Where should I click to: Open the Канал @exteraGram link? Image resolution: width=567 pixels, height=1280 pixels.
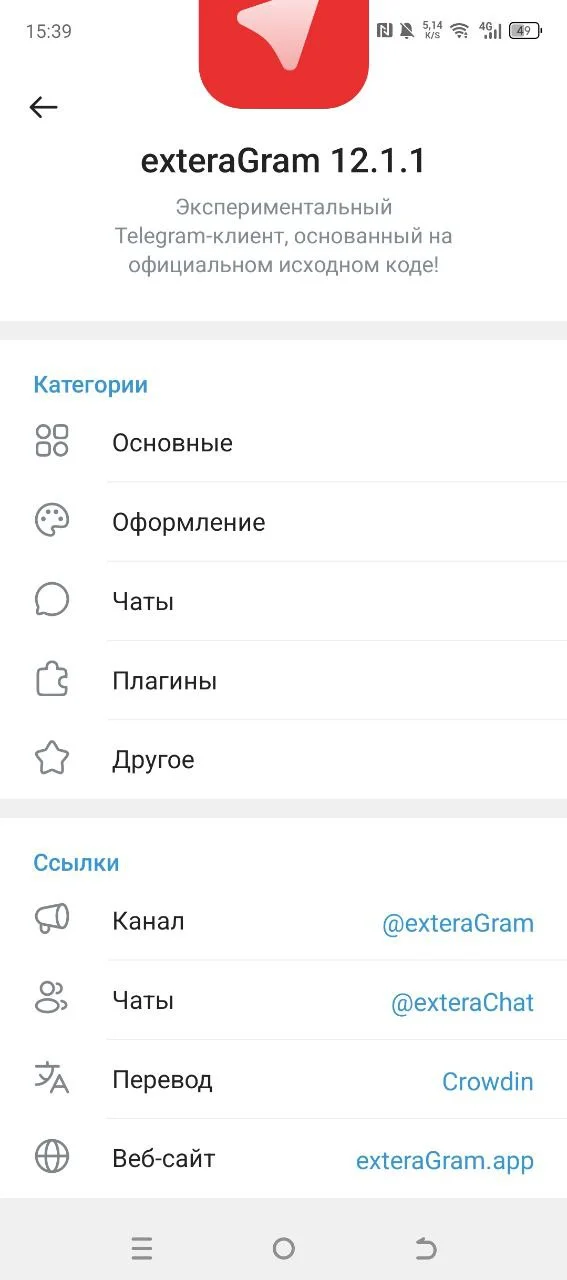[x=283, y=921]
